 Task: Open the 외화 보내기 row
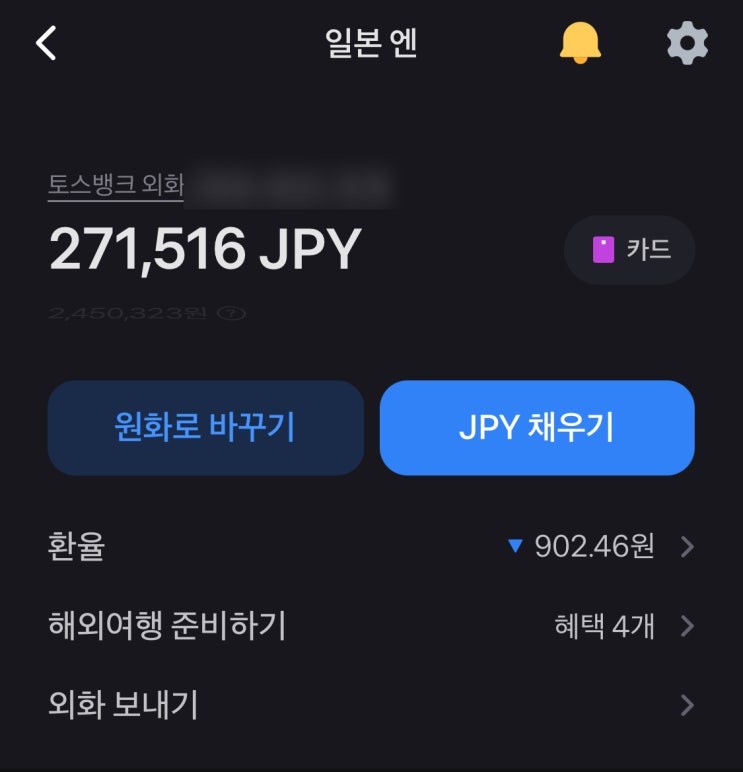point(371,705)
